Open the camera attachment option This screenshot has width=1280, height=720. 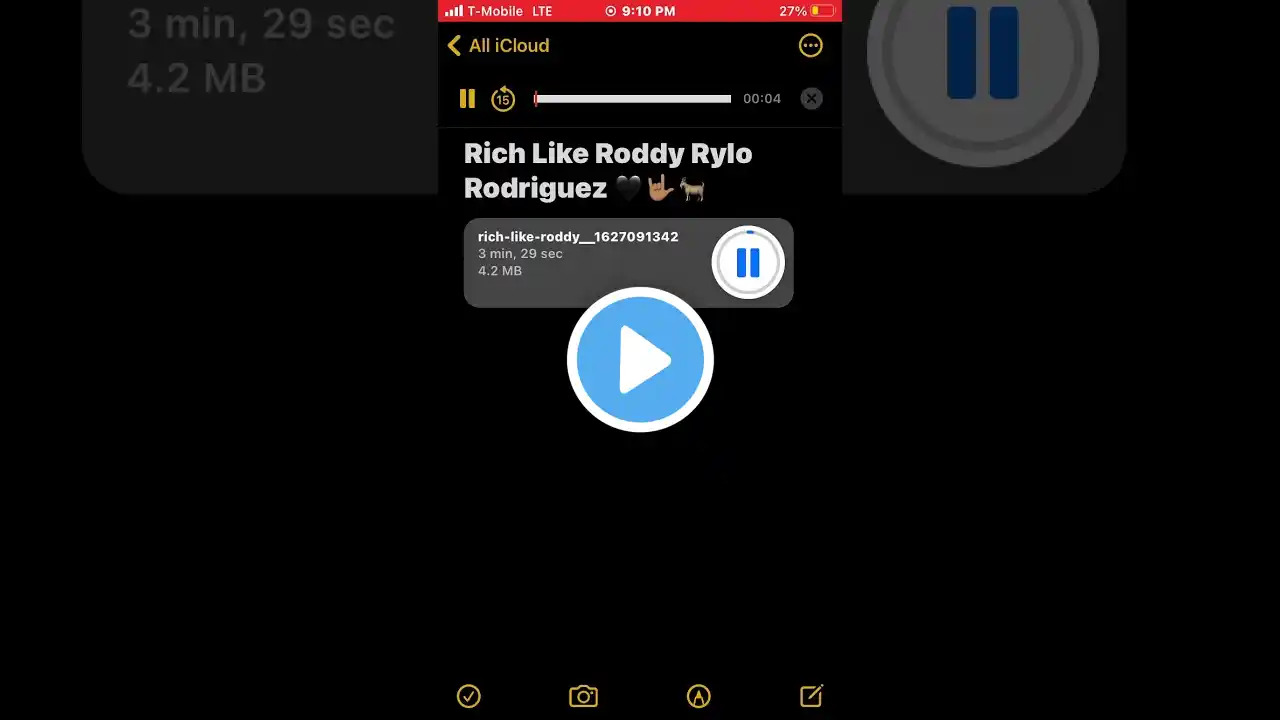[583, 696]
